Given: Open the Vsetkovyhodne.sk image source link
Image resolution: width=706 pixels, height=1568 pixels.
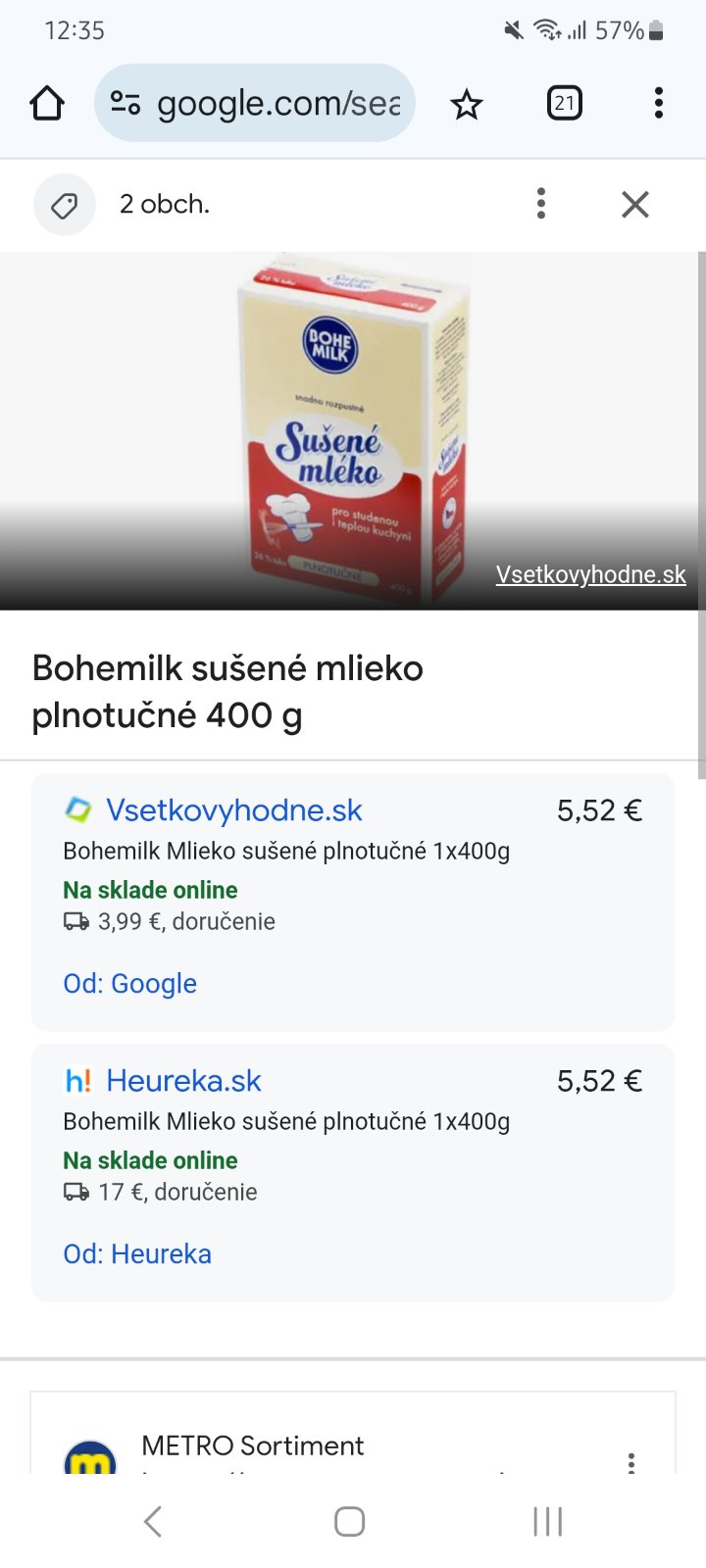Looking at the screenshot, I should pos(590,574).
